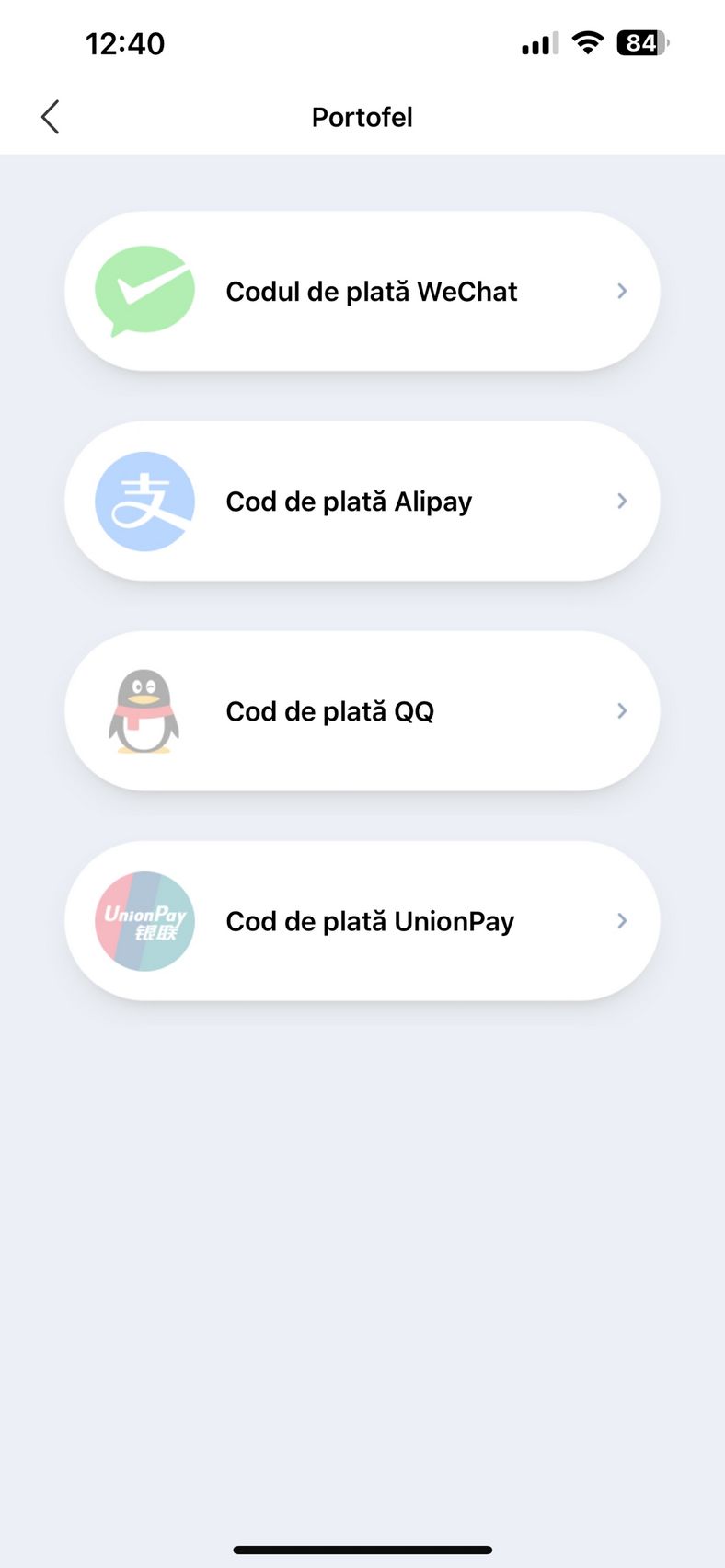Open Codul de plată WeChat
This screenshot has width=725, height=1568.
362,292
